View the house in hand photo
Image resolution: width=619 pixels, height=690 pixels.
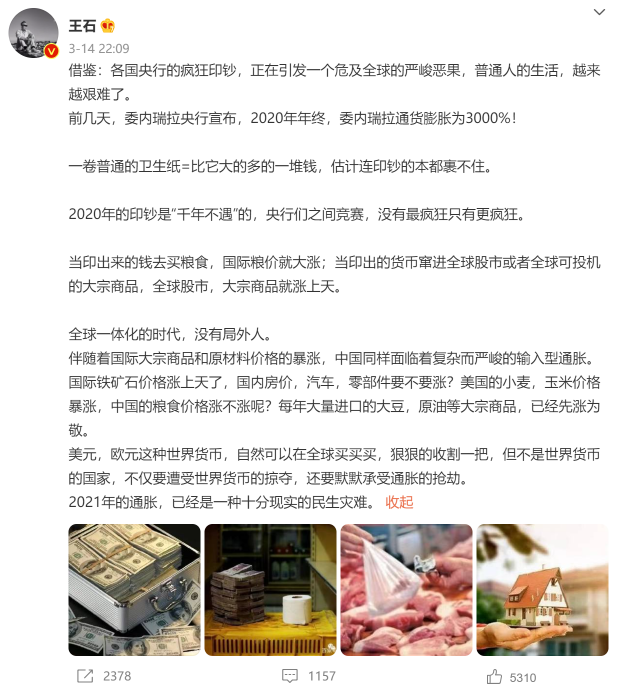[542, 590]
